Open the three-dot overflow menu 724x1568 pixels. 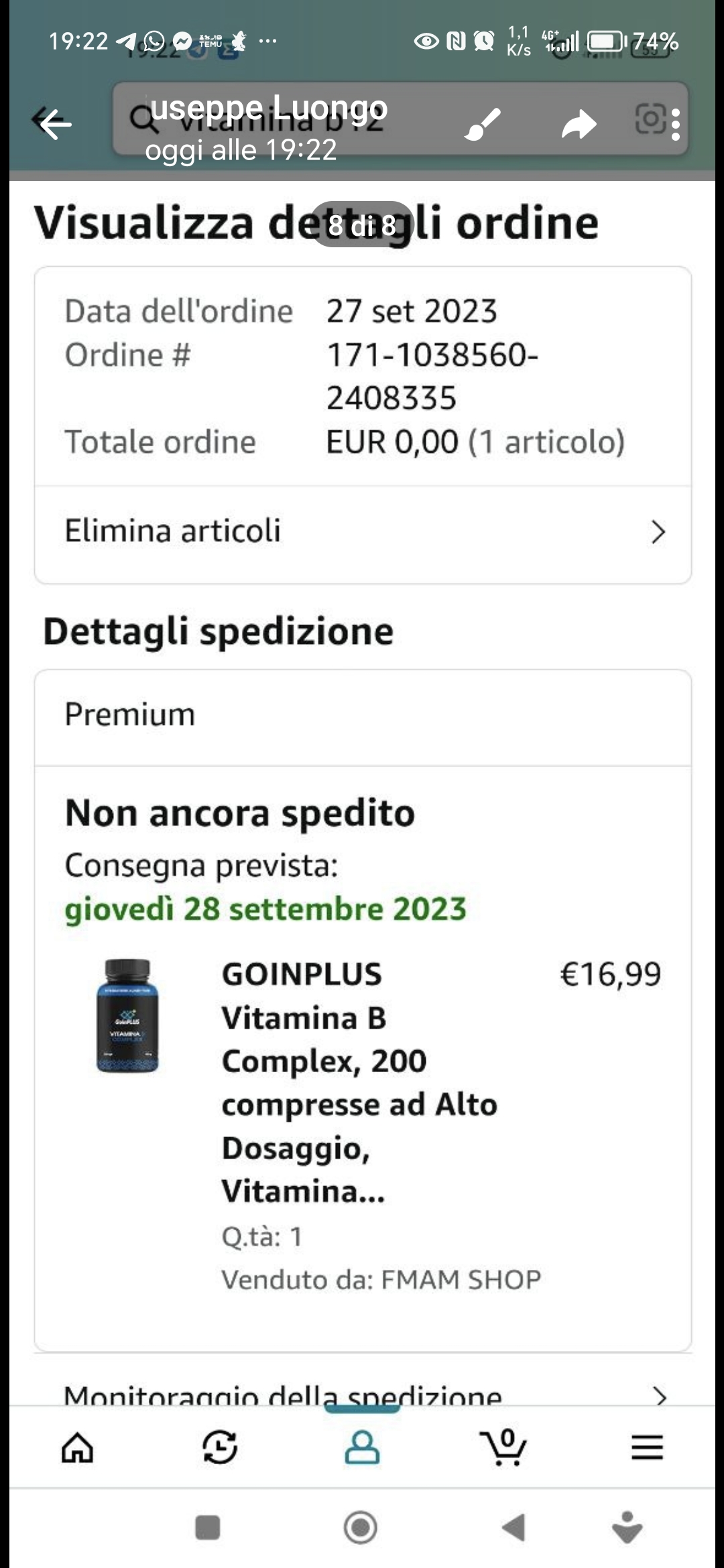tap(676, 125)
